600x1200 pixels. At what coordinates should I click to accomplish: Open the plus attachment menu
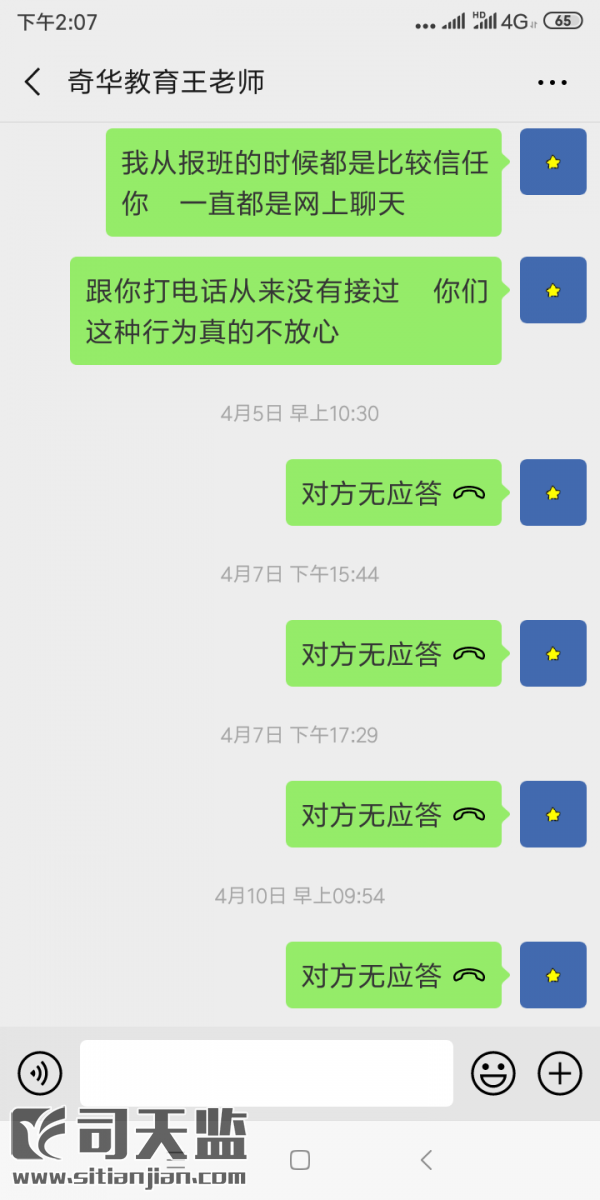pos(560,1074)
